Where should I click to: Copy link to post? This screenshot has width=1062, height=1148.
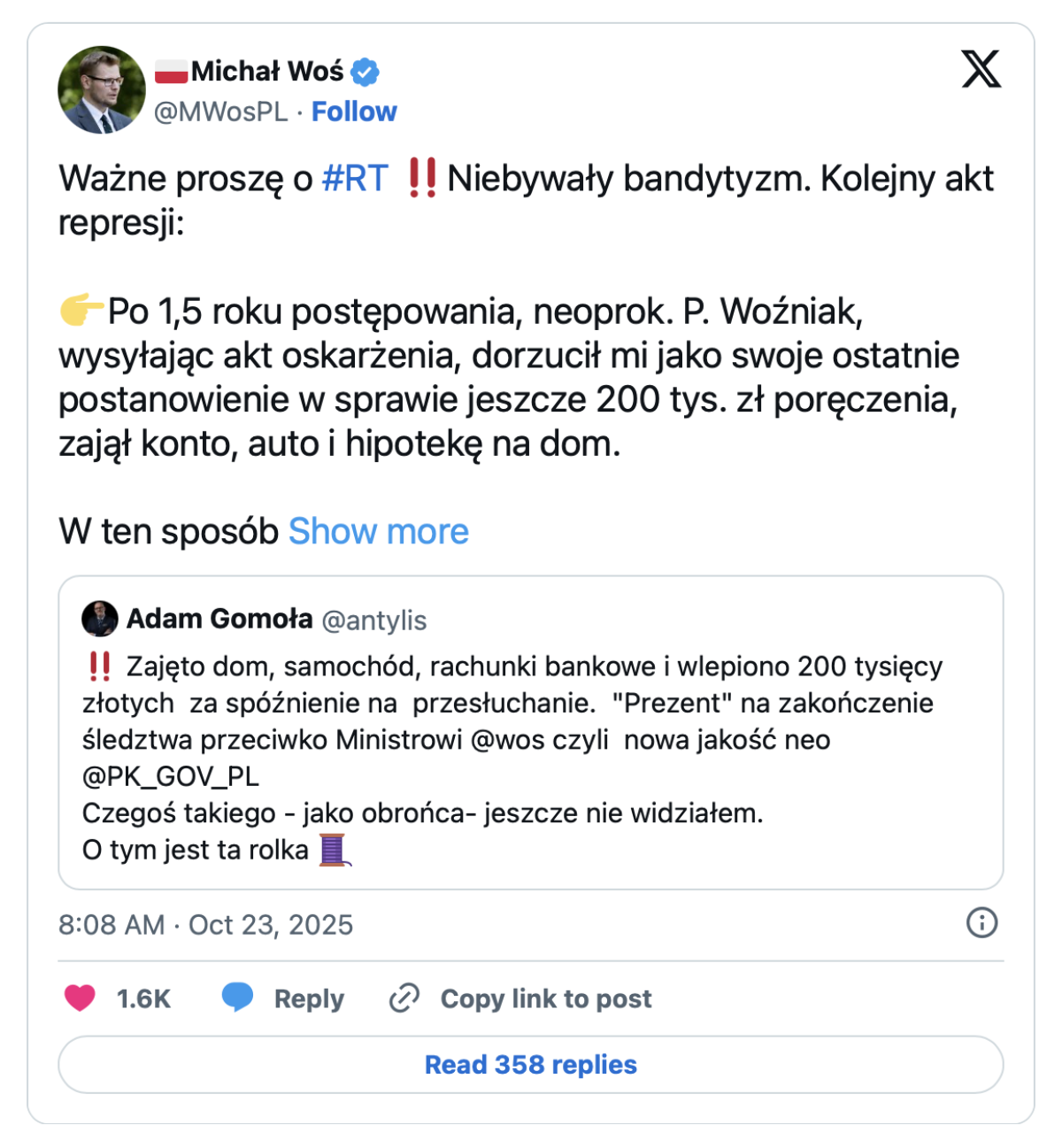click(x=520, y=998)
